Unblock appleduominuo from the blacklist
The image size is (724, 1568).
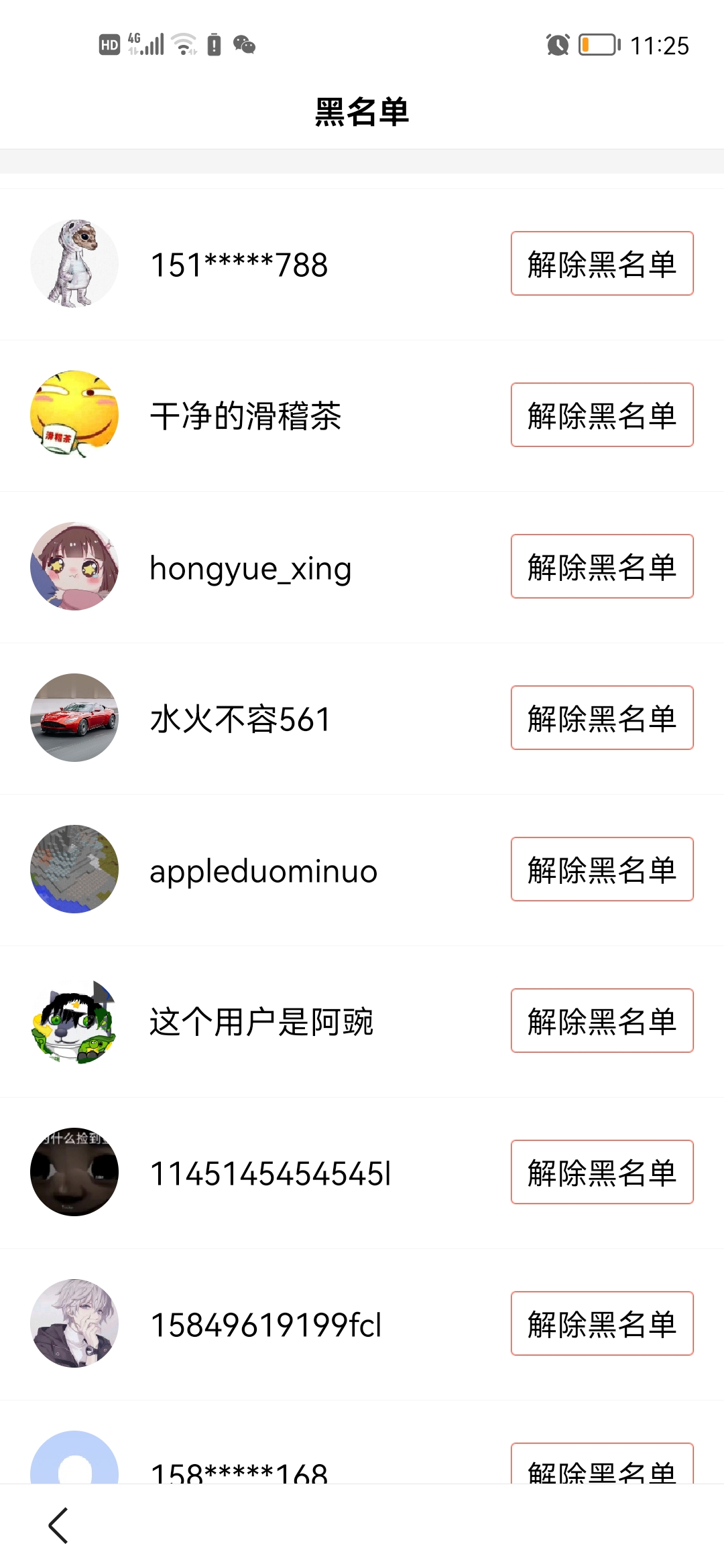602,869
